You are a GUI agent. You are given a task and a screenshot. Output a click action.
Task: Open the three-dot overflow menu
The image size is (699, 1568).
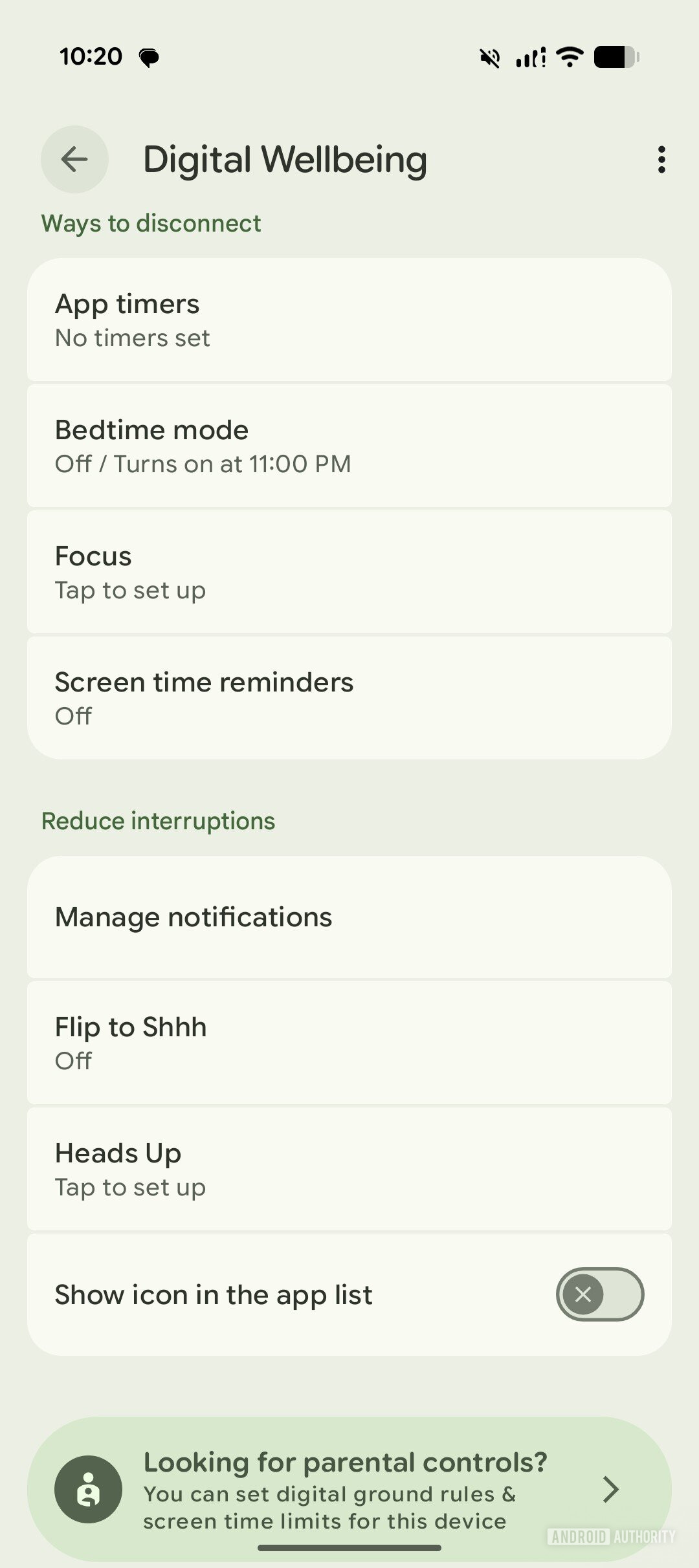pyautogui.click(x=661, y=159)
